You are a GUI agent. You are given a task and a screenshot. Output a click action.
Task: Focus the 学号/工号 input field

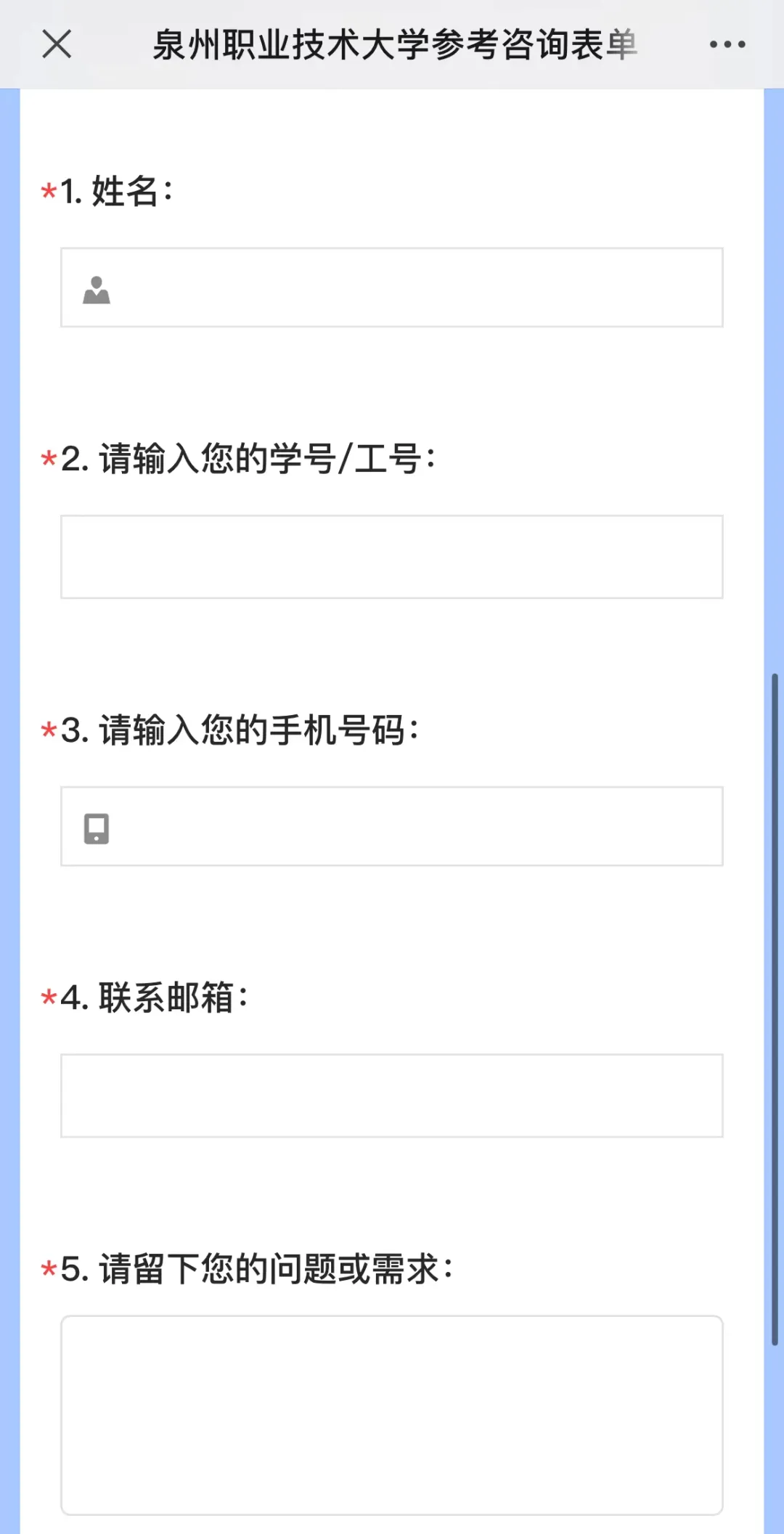[x=392, y=557]
